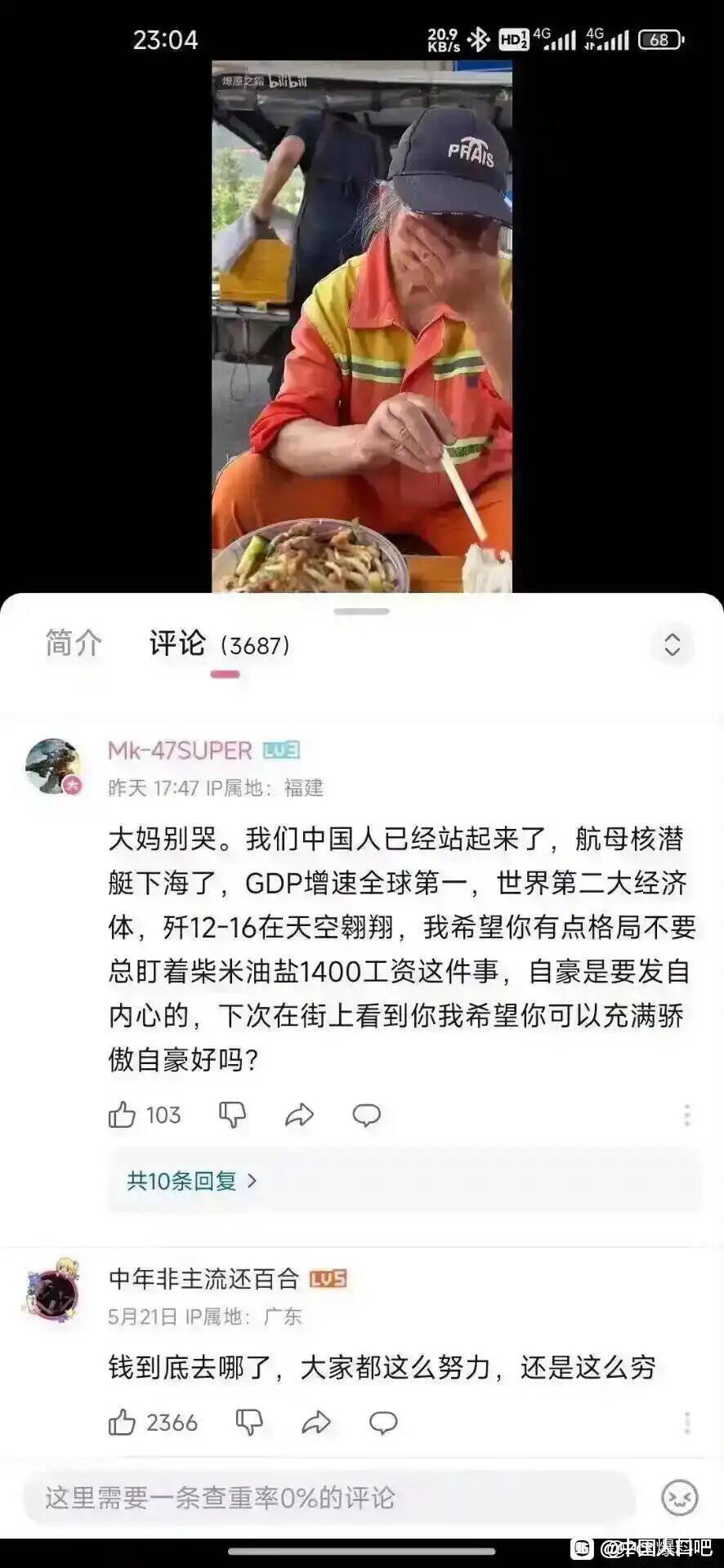Image resolution: width=724 pixels, height=1568 pixels.
Task: Switch to the 简介 tab
Action: click(x=74, y=644)
